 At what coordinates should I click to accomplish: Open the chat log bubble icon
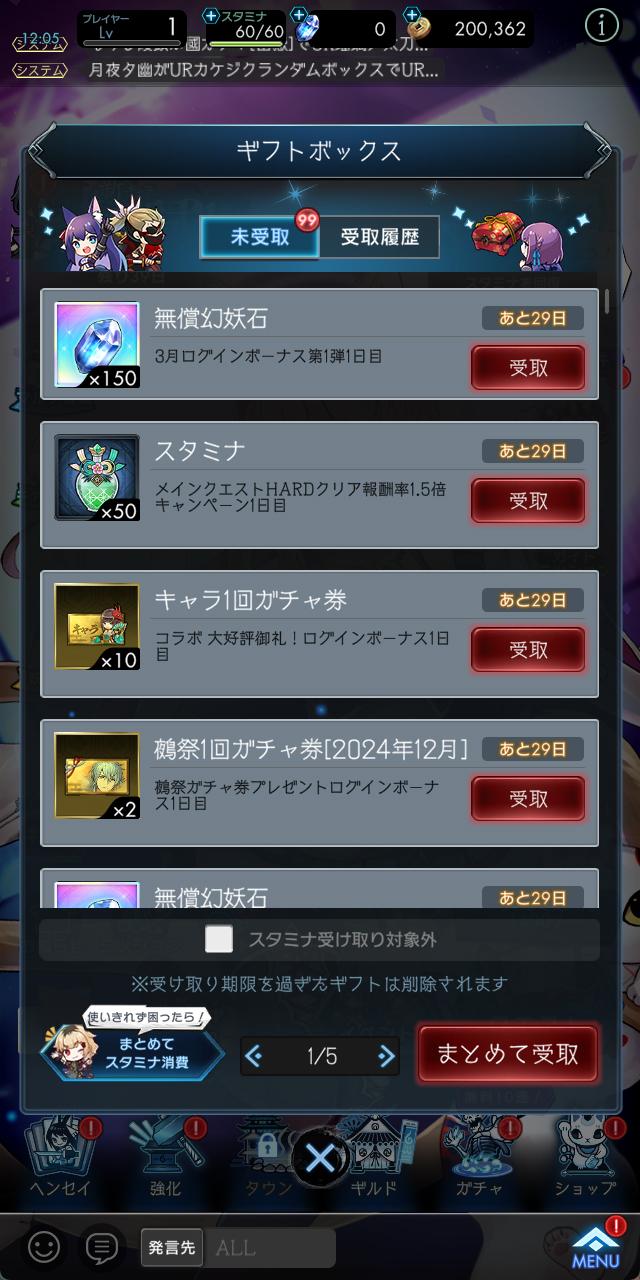[x=101, y=1247]
